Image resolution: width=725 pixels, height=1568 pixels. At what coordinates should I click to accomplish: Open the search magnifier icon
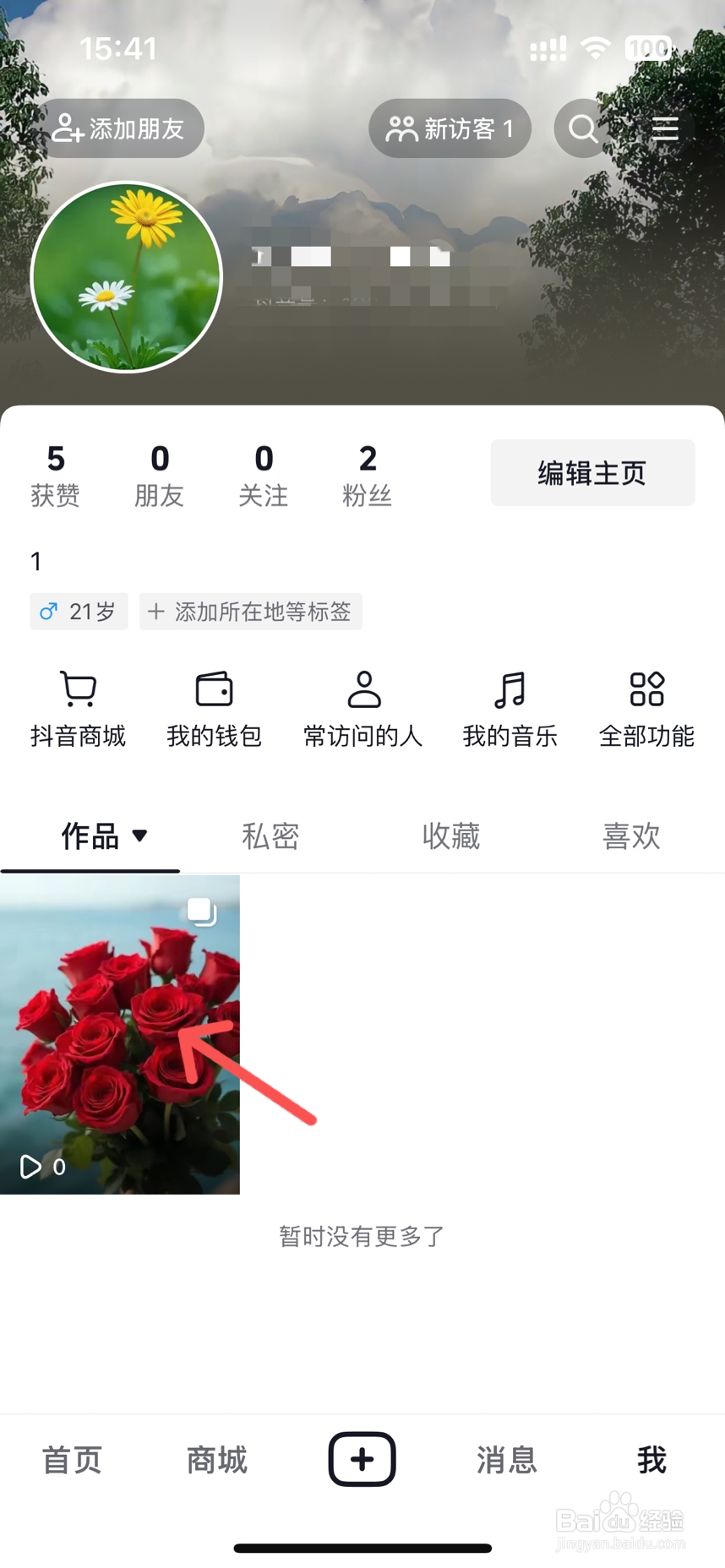[581, 128]
